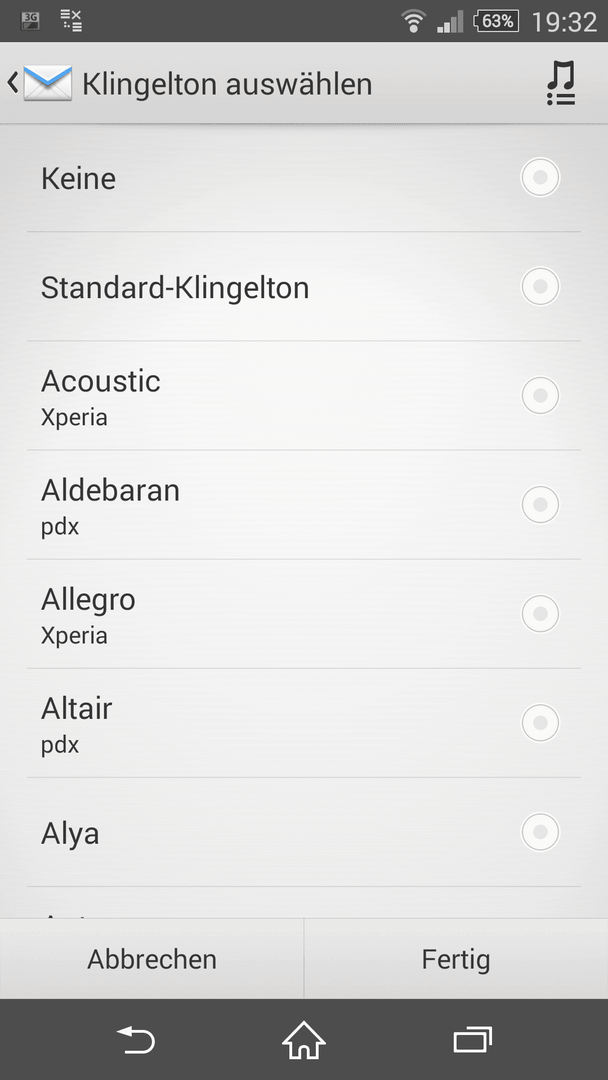Open the music library icon
The image size is (608, 1080).
(x=560, y=83)
